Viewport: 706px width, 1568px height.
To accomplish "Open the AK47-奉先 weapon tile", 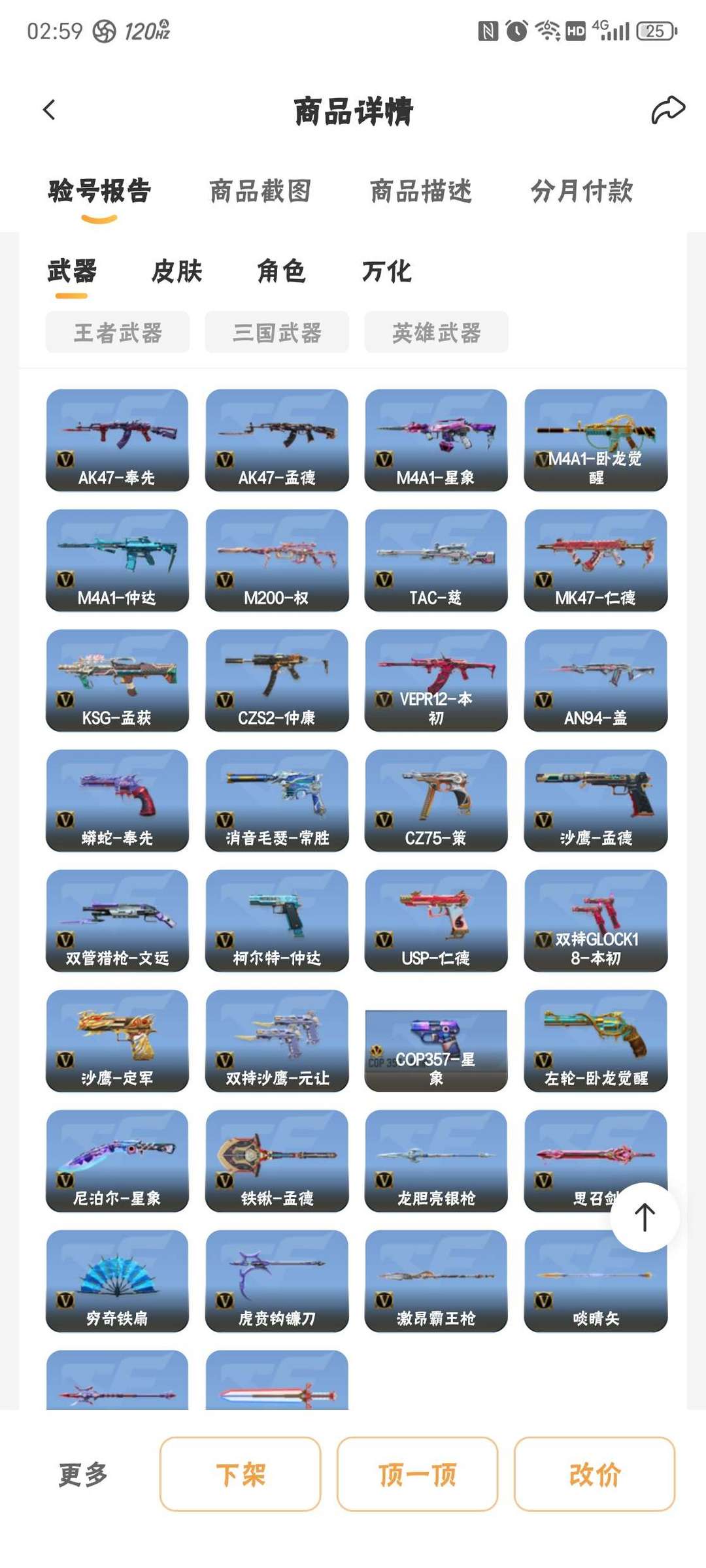I will pos(117,440).
